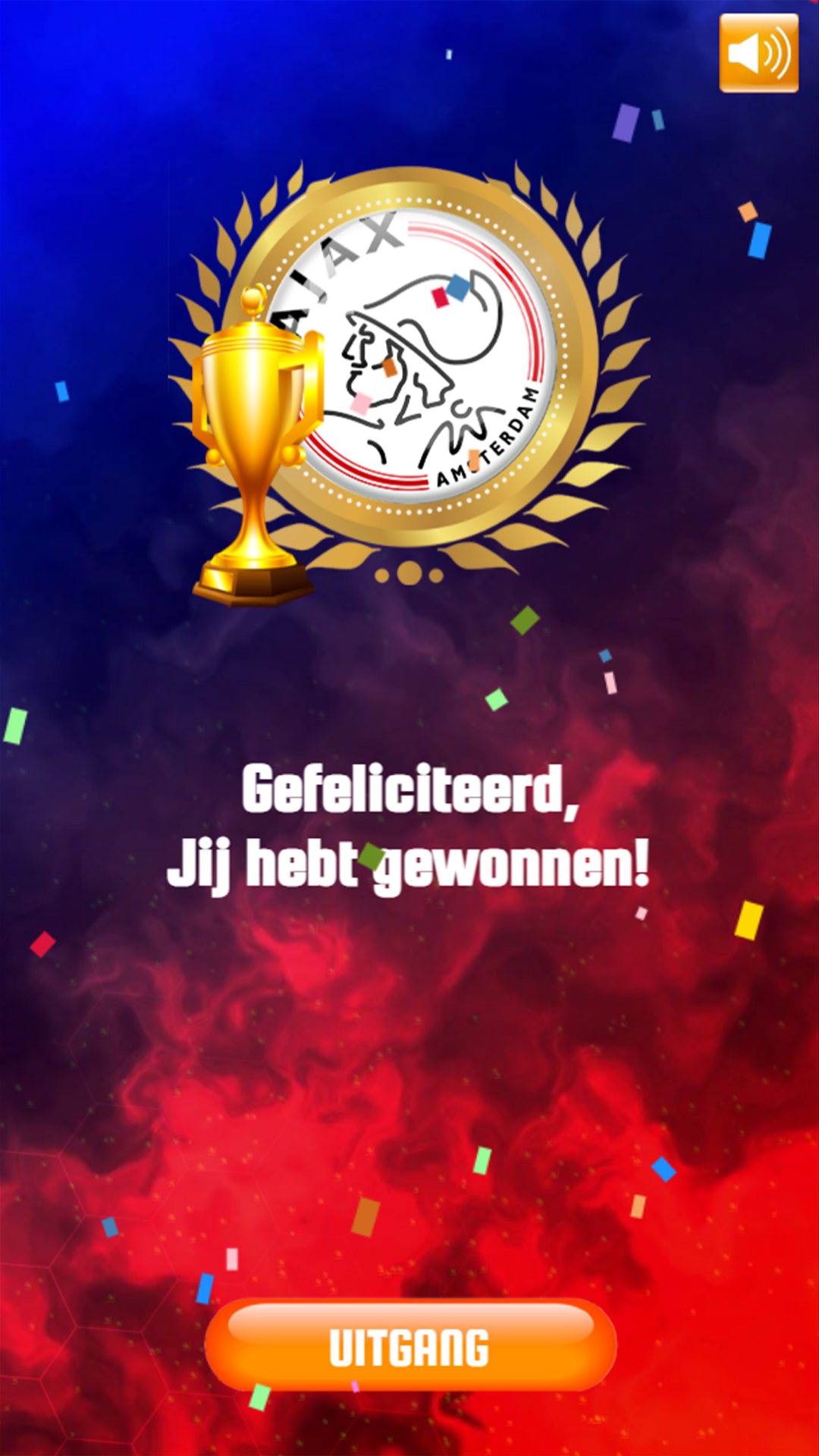Image resolution: width=819 pixels, height=1456 pixels.
Task: Tap the Uitgang button
Action: point(410,1347)
